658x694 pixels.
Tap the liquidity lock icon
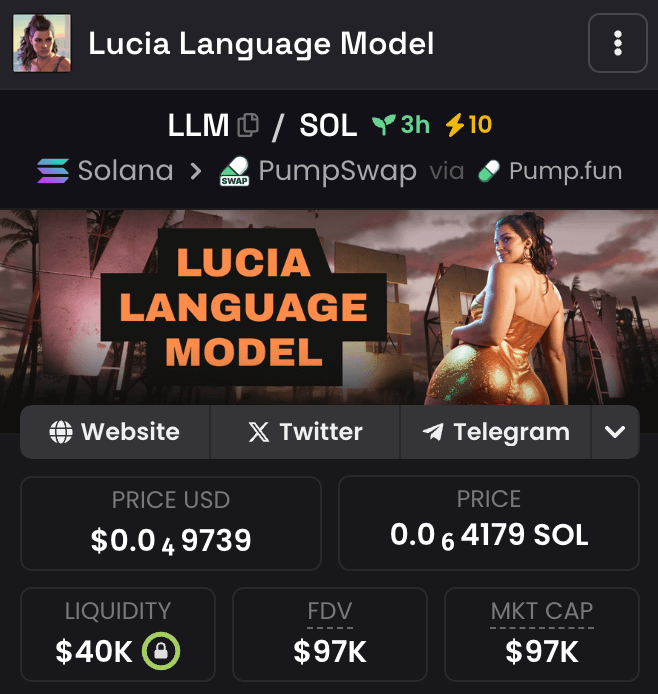[161, 653]
